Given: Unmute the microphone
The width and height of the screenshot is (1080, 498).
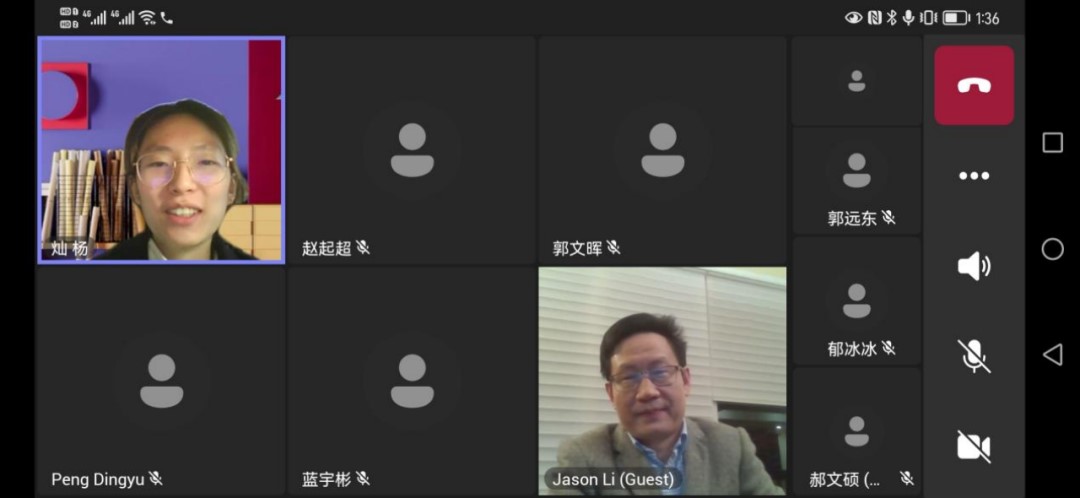Looking at the screenshot, I should point(974,356).
